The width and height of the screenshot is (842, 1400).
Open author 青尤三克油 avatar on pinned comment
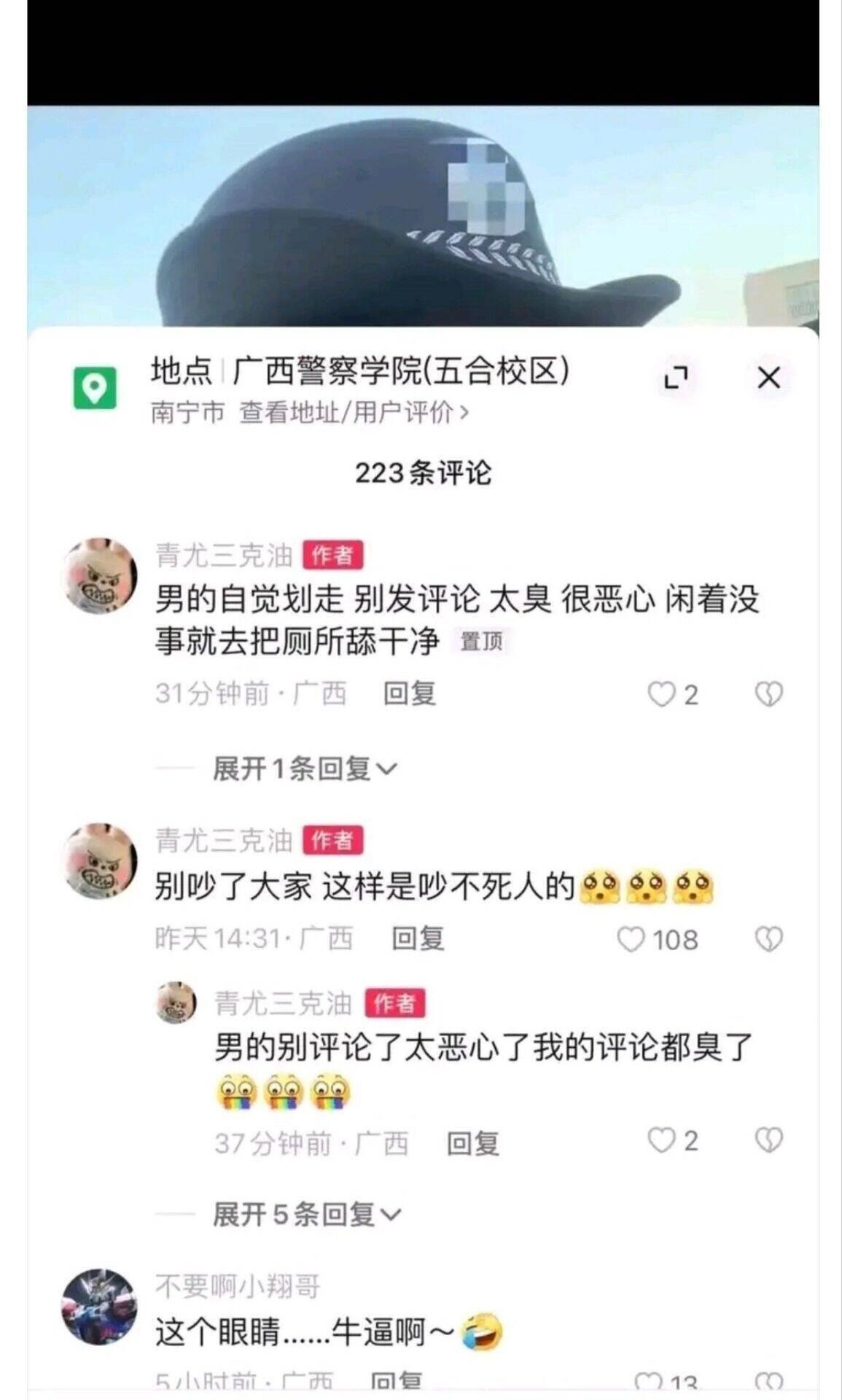point(99,575)
